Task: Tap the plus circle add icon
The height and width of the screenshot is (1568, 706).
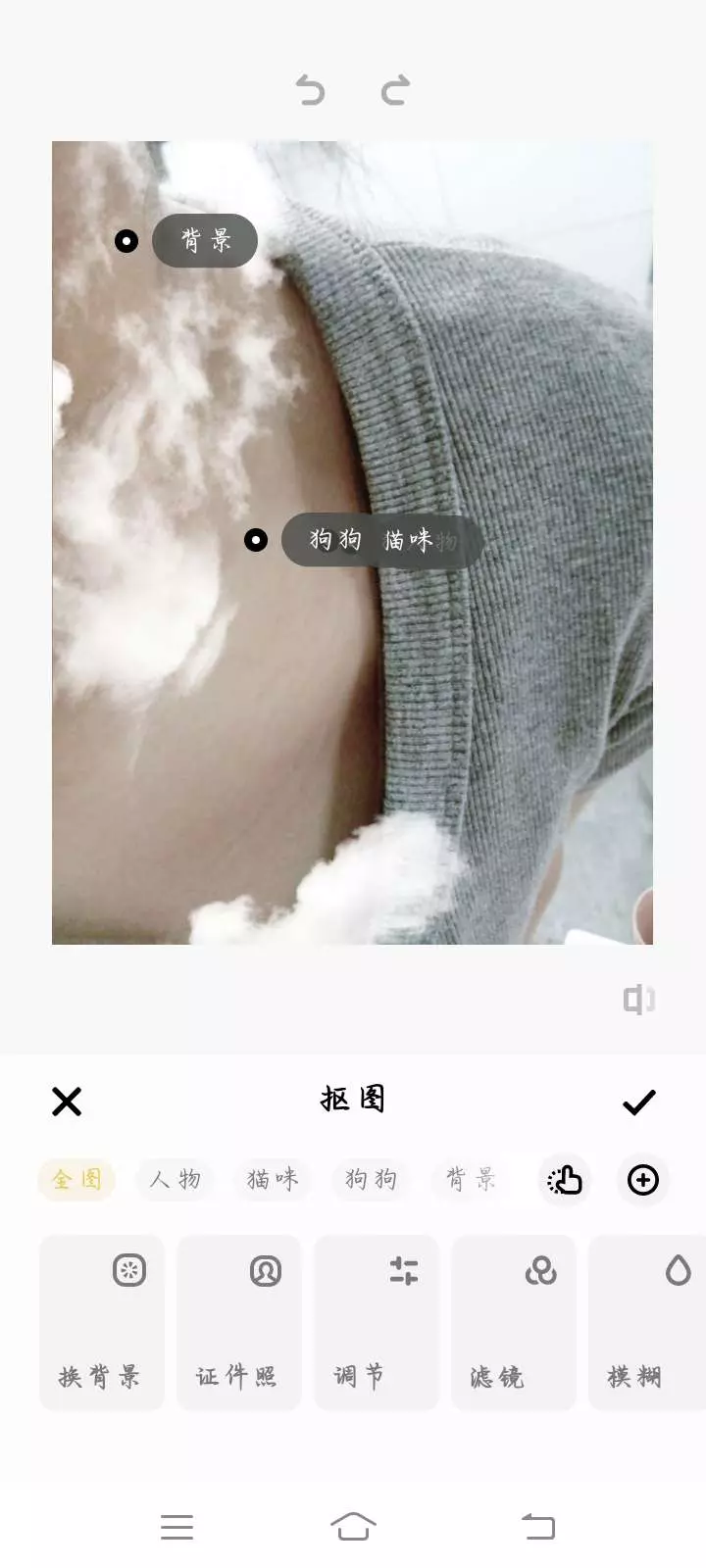Action: click(x=643, y=1180)
